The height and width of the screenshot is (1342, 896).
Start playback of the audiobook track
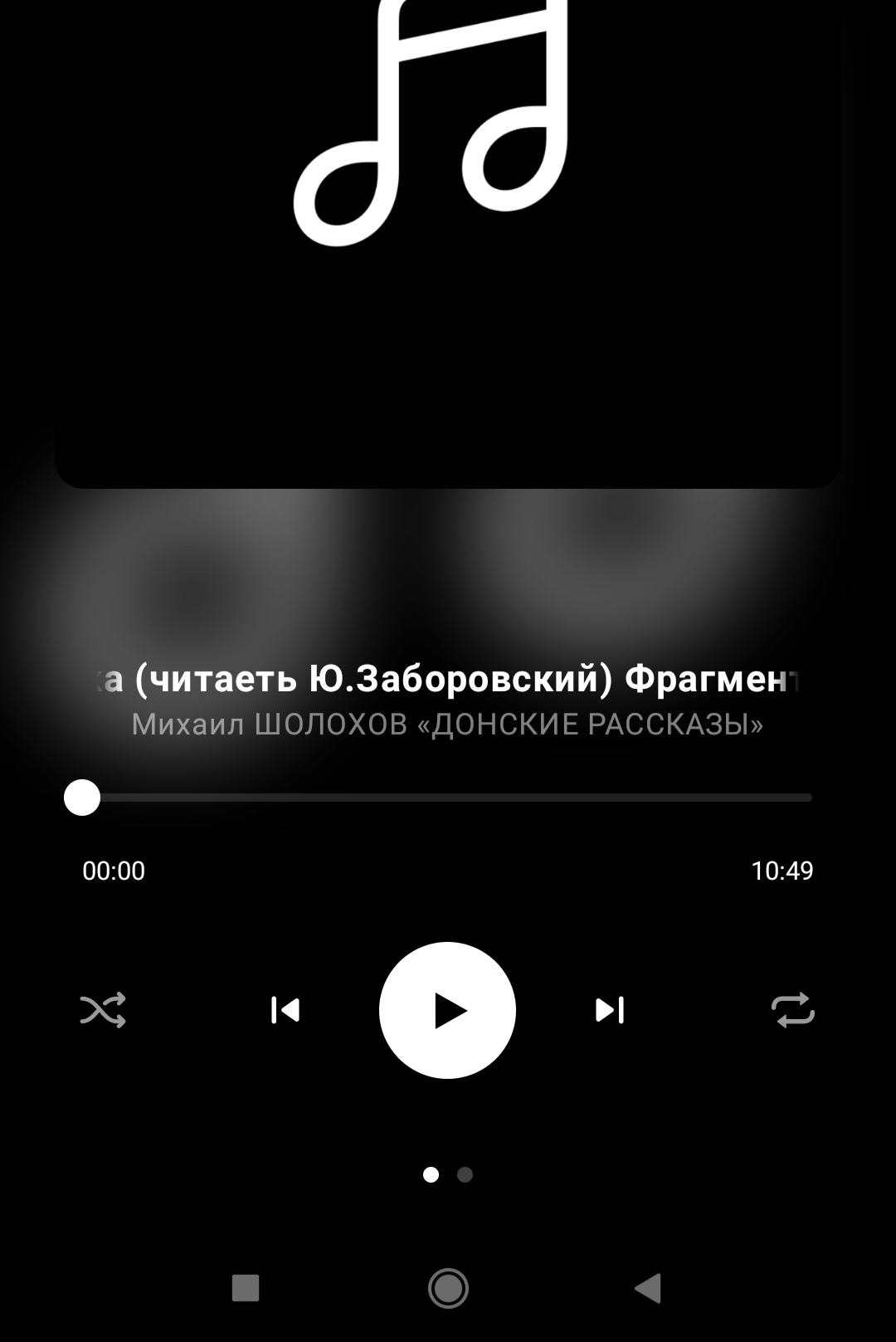click(447, 1010)
